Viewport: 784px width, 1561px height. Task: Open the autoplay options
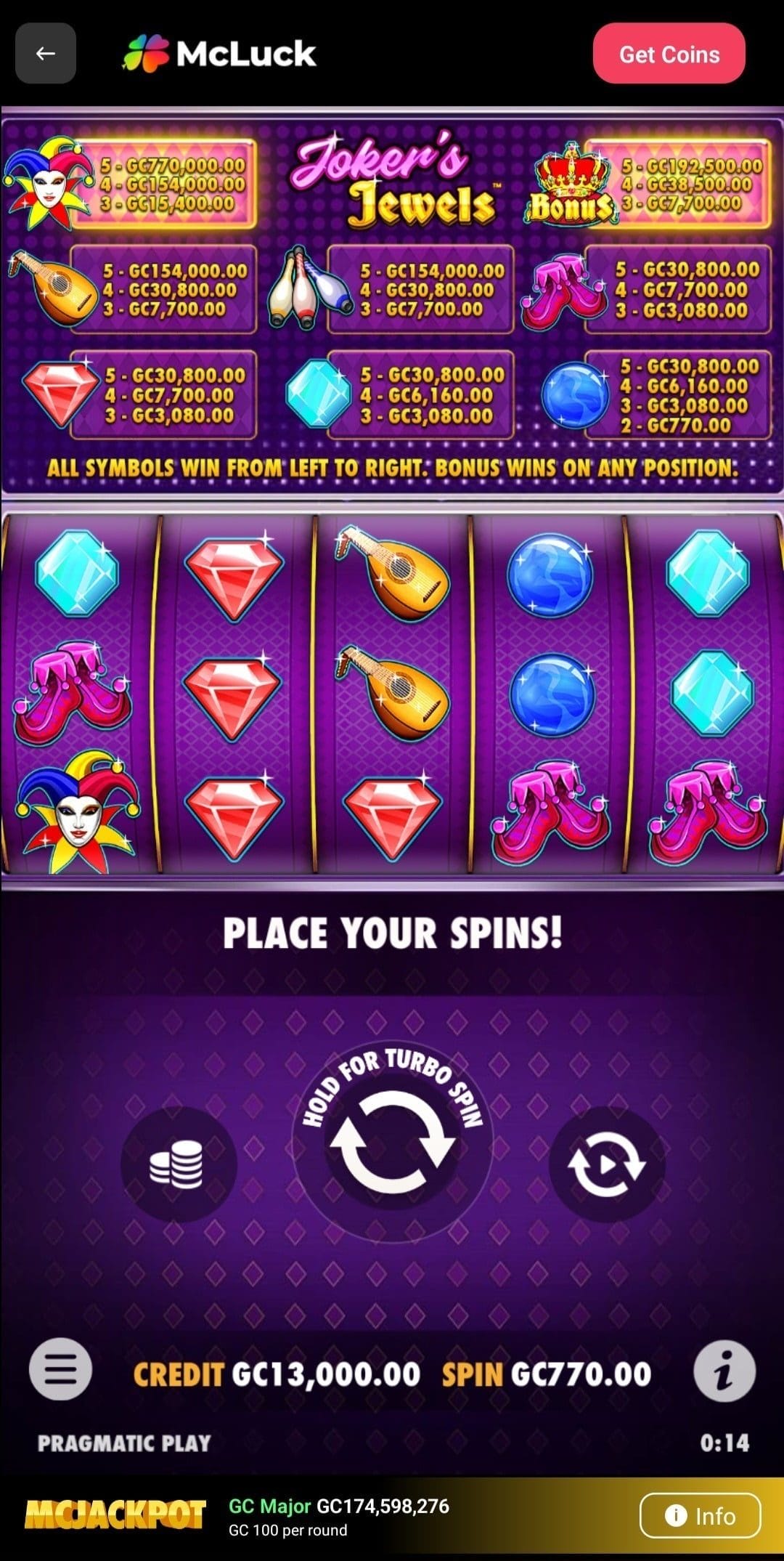606,1164
